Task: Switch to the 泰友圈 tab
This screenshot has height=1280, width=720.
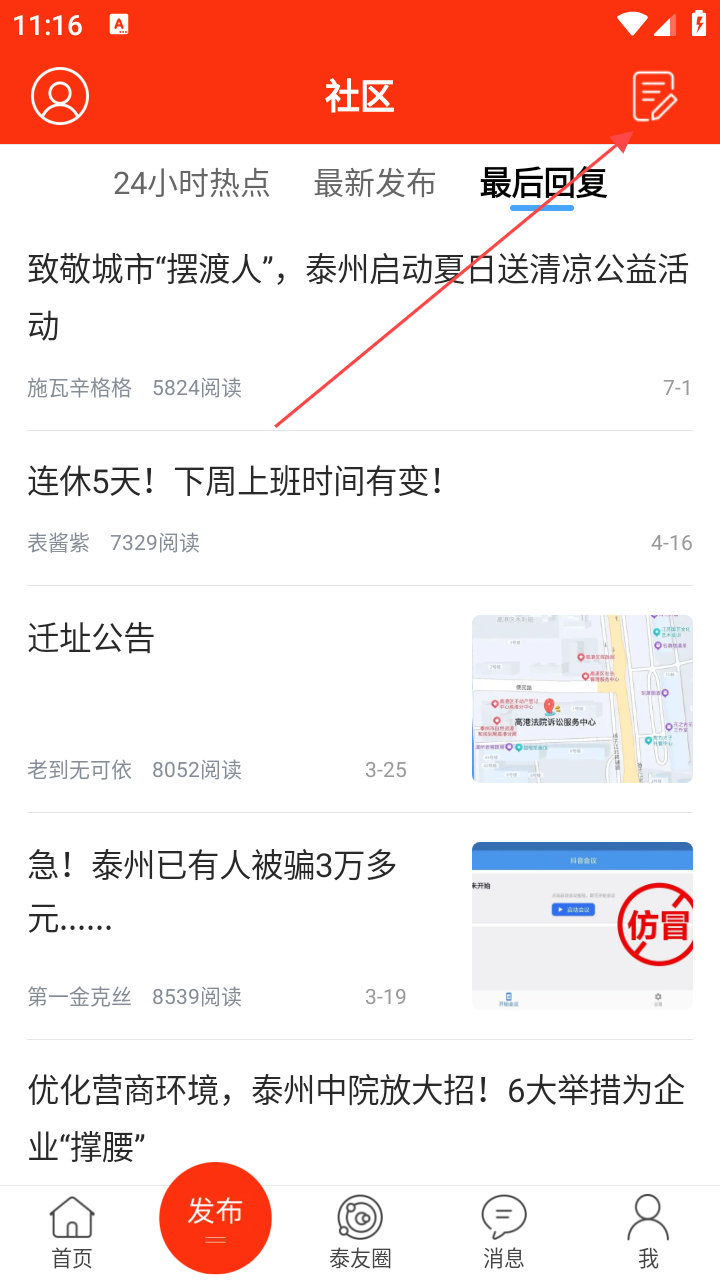Action: pos(360,1232)
